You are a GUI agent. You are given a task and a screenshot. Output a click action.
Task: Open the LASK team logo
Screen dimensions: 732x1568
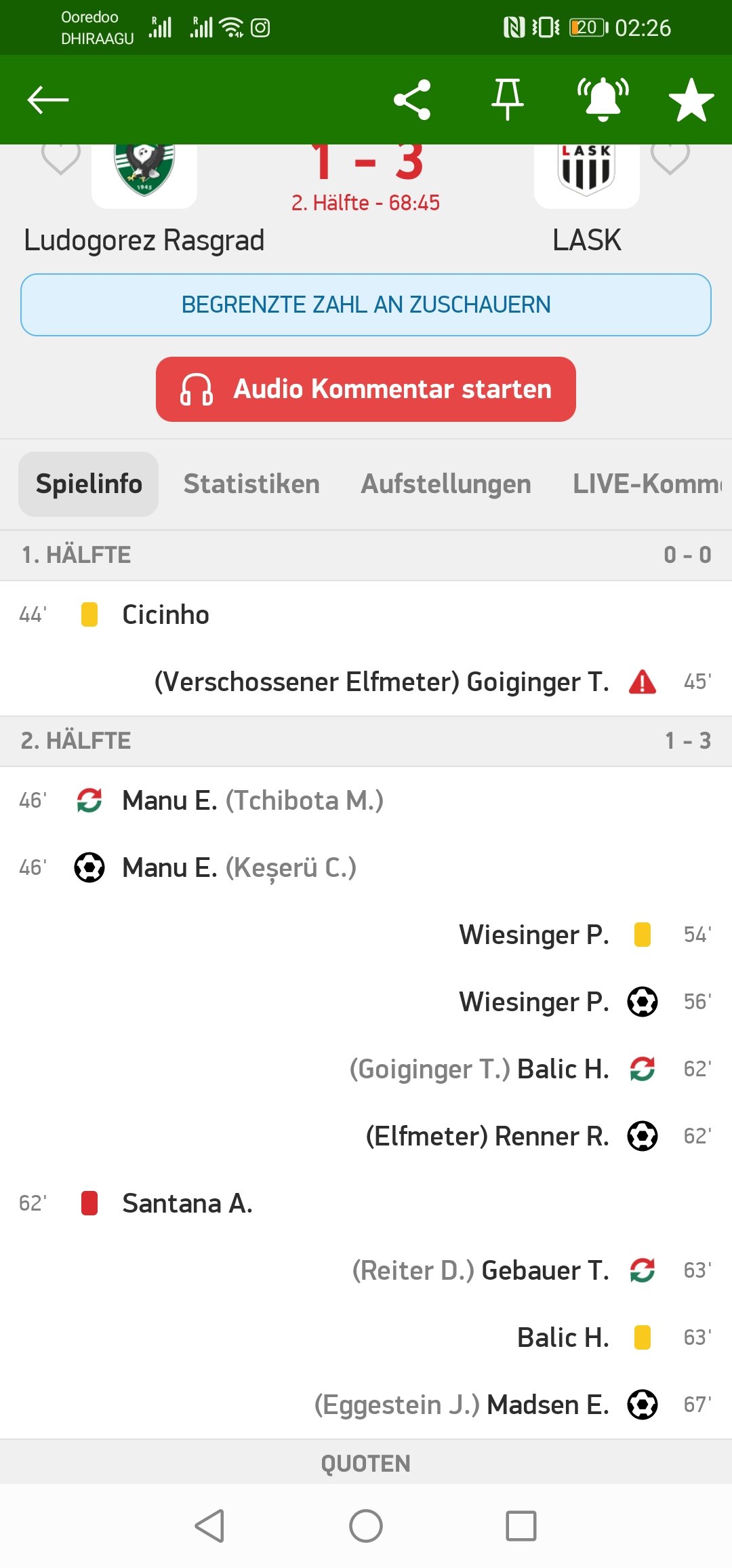587,175
